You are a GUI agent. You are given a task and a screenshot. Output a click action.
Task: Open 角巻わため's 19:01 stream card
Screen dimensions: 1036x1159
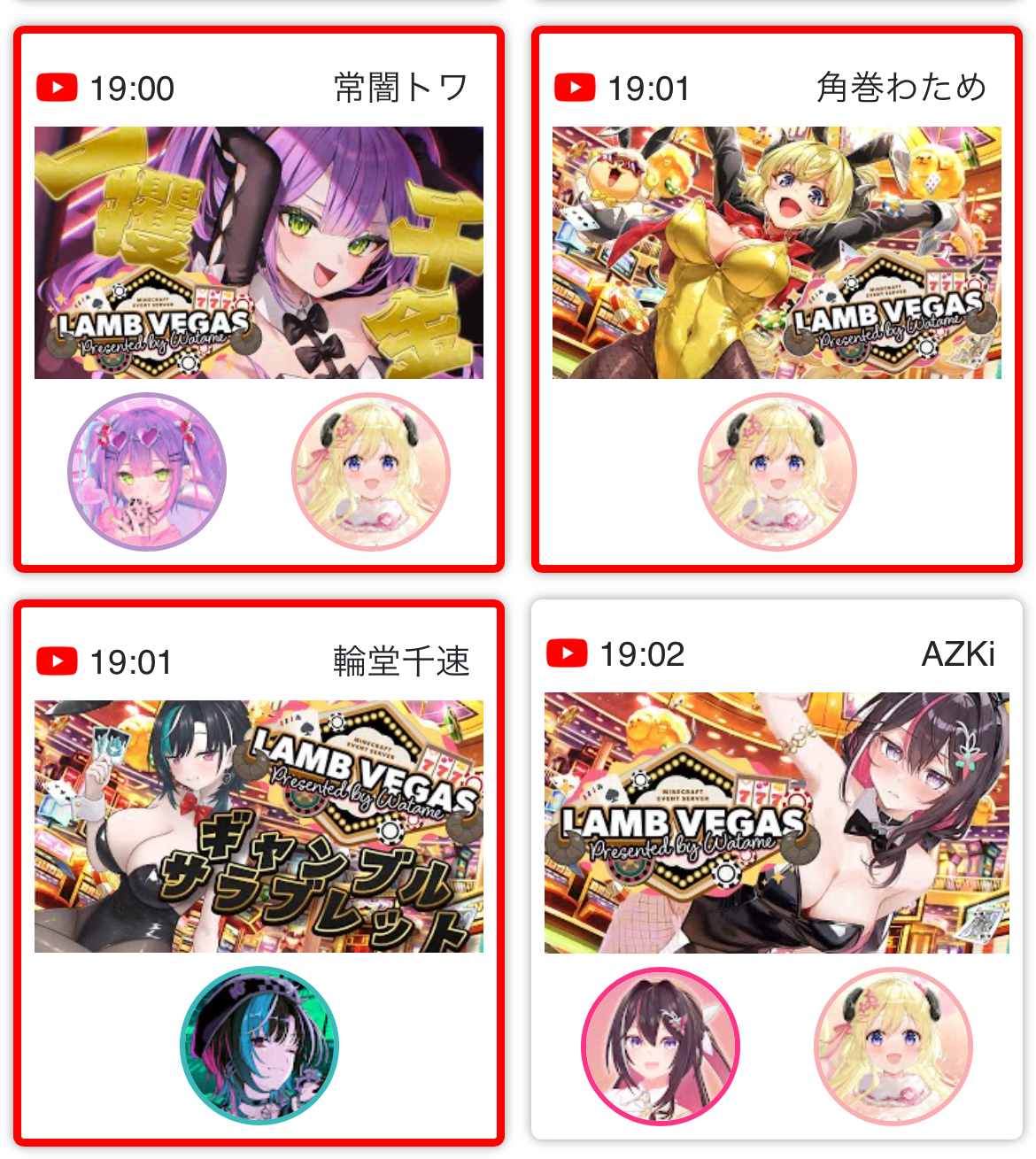click(x=777, y=252)
